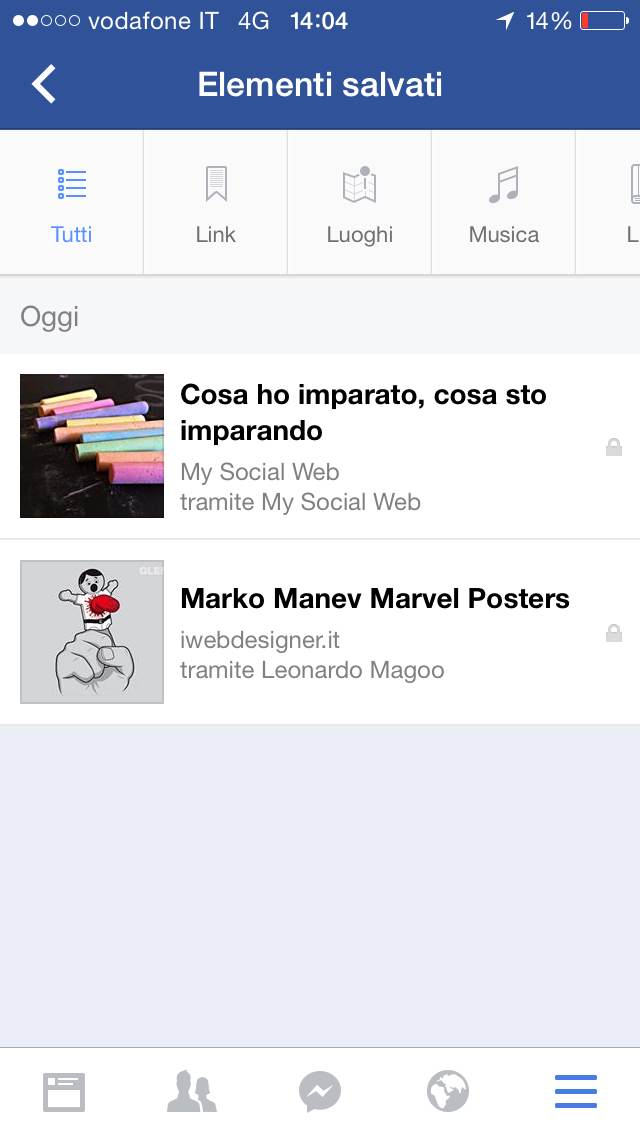Open the hamburger menu tab
The height and width of the screenshot is (1136, 640).
pos(576,1092)
